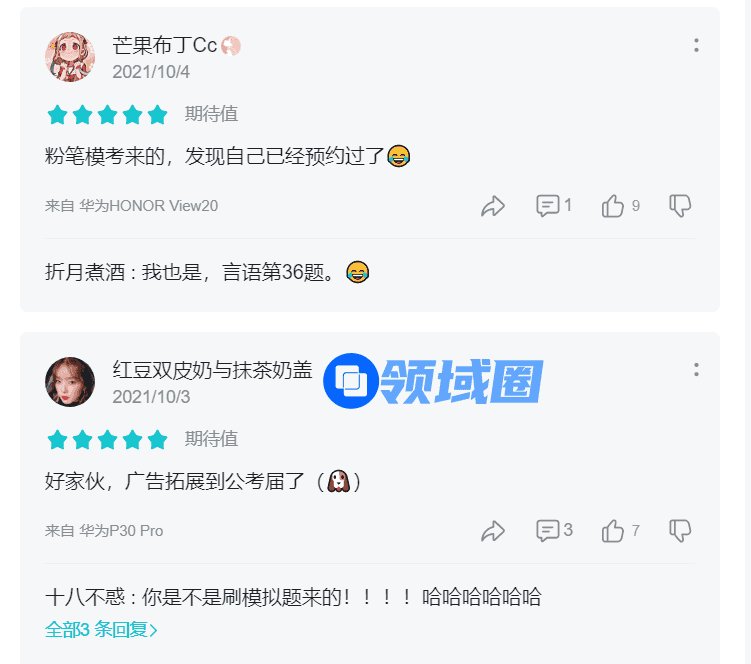Open overflow menu on 芒果布丁Cc's review
751x664 pixels.
point(696,45)
